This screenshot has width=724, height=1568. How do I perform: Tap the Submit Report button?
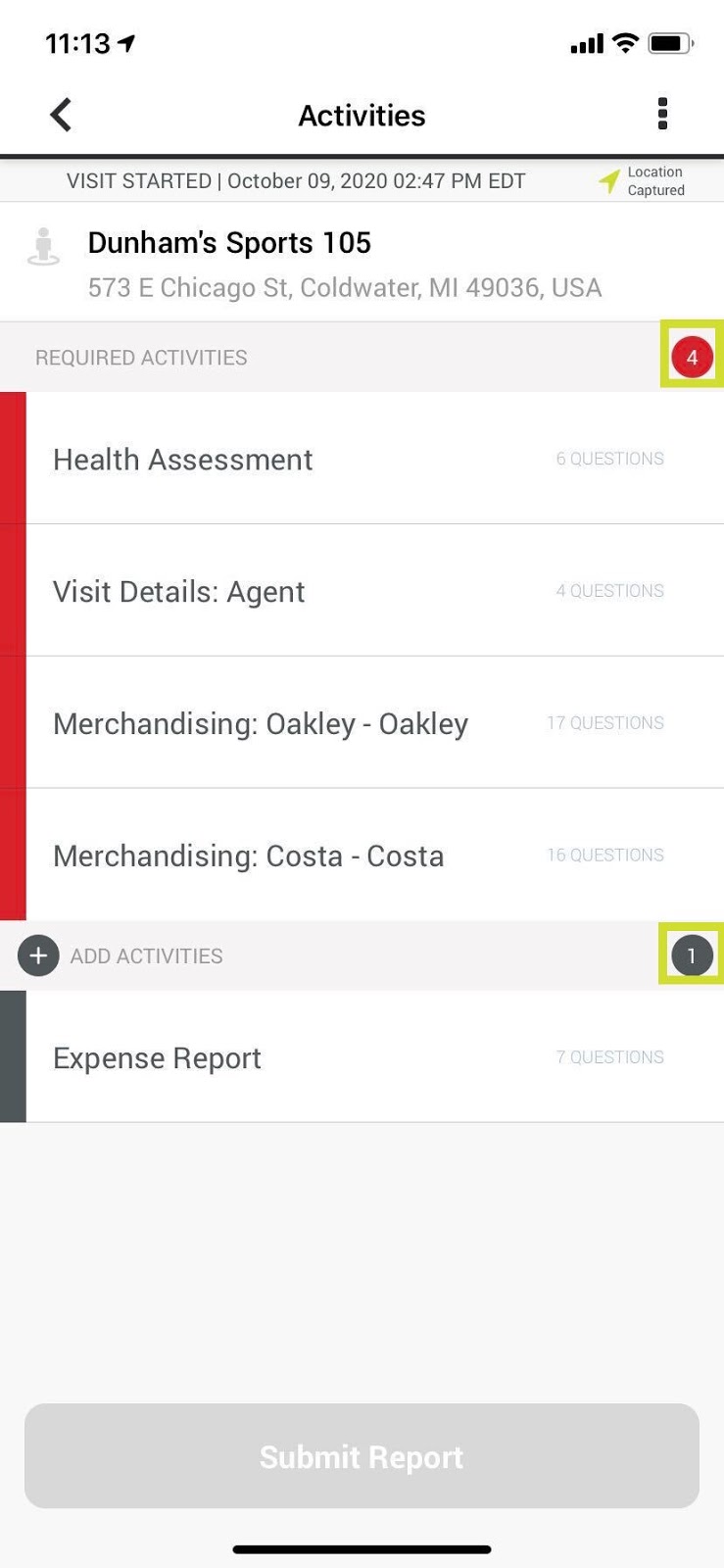pos(362,1456)
